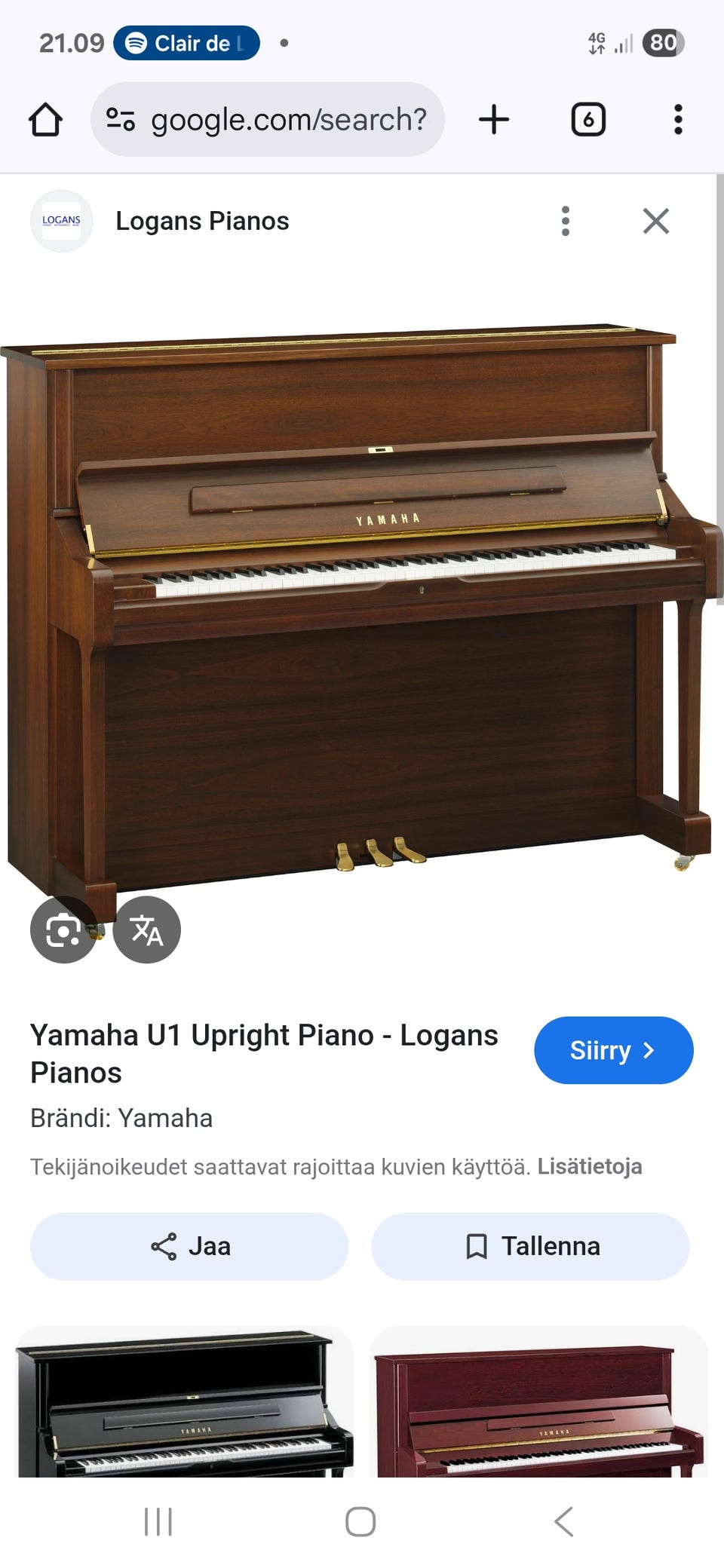Share the image with Jaa

tap(189, 1246)
